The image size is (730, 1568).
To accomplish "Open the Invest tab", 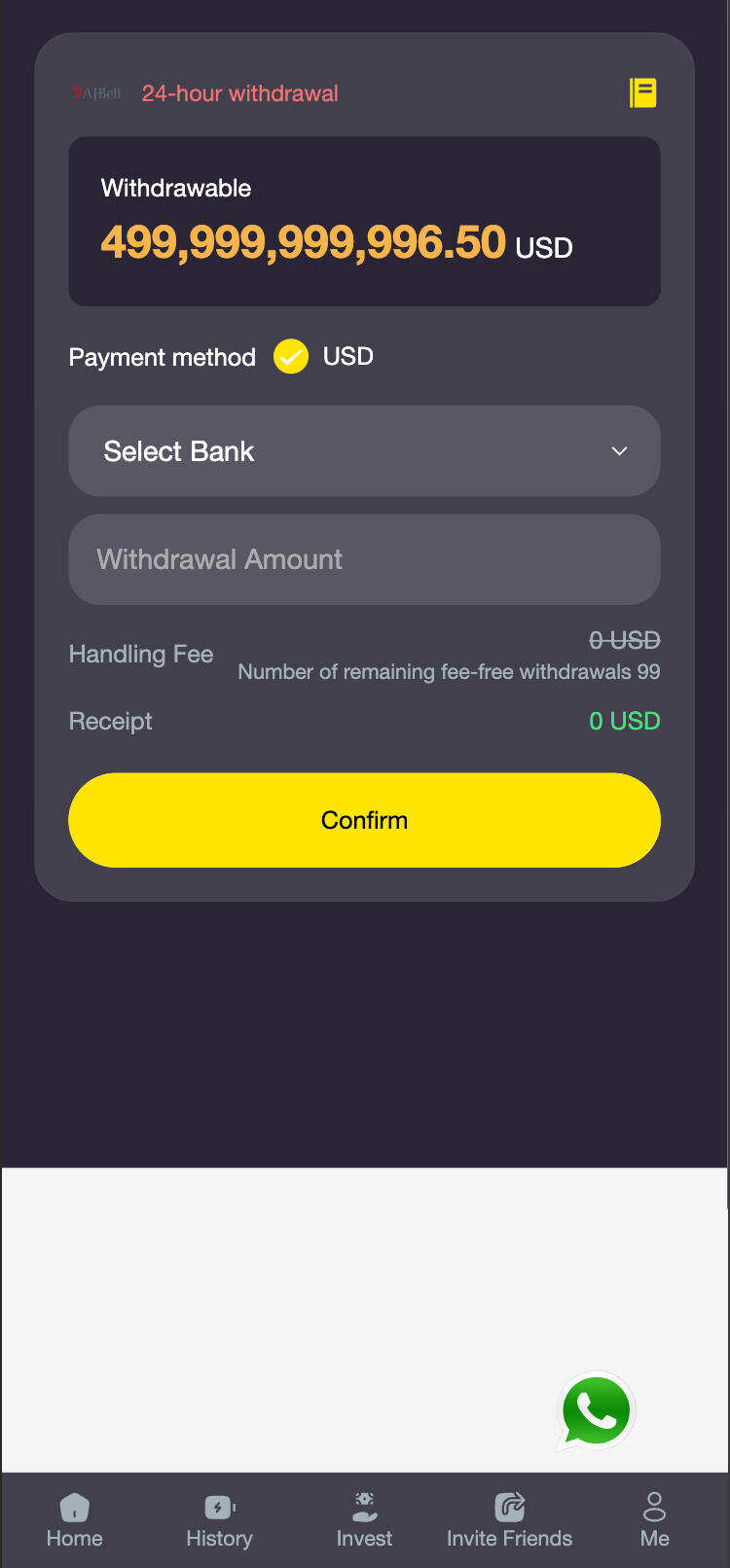I will click(x=364, y=1519).
